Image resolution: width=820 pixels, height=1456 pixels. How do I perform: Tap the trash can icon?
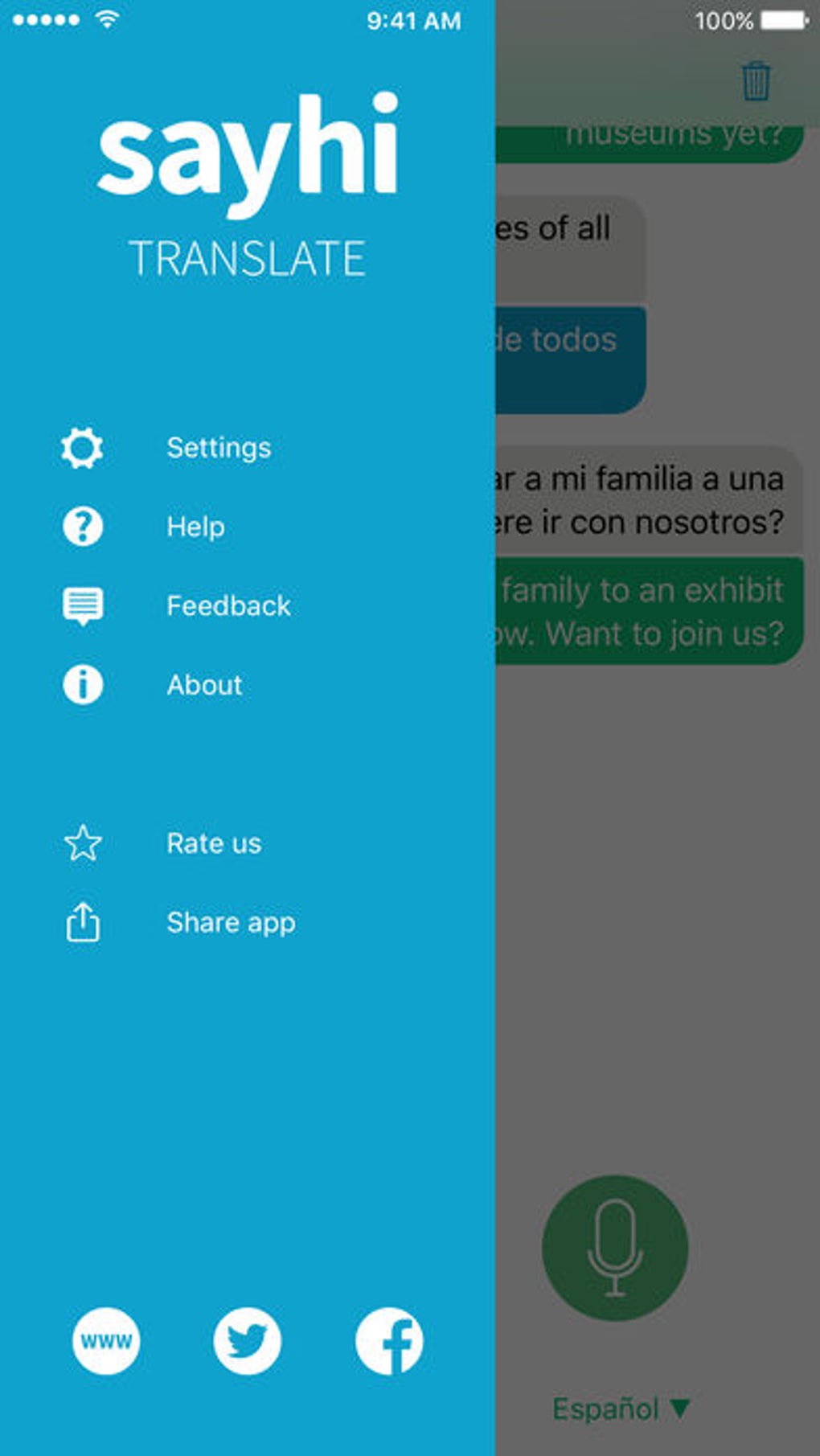pyautogui.click(x=756, y=81)
